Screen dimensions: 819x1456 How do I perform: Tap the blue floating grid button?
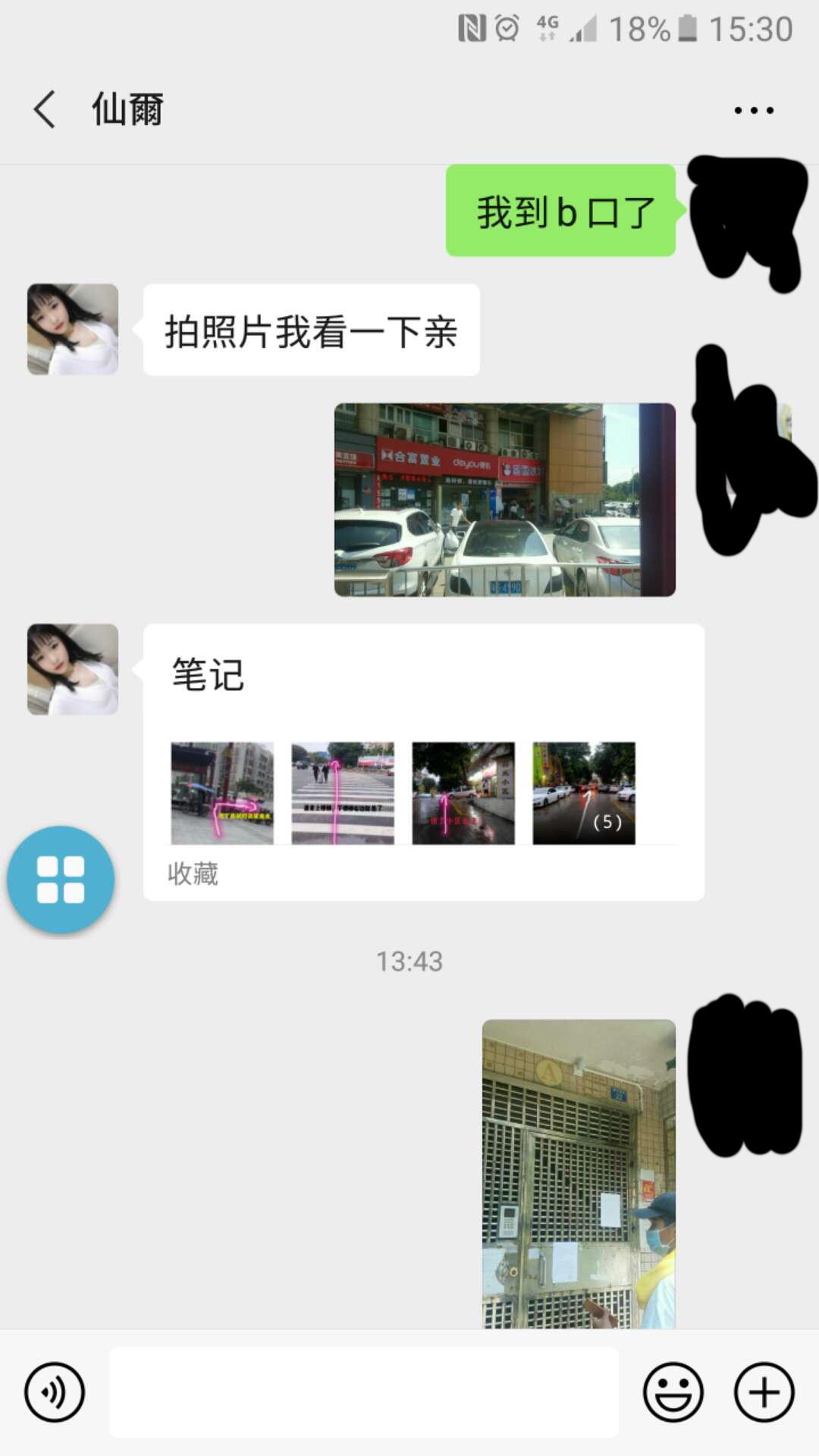[61, 880]
